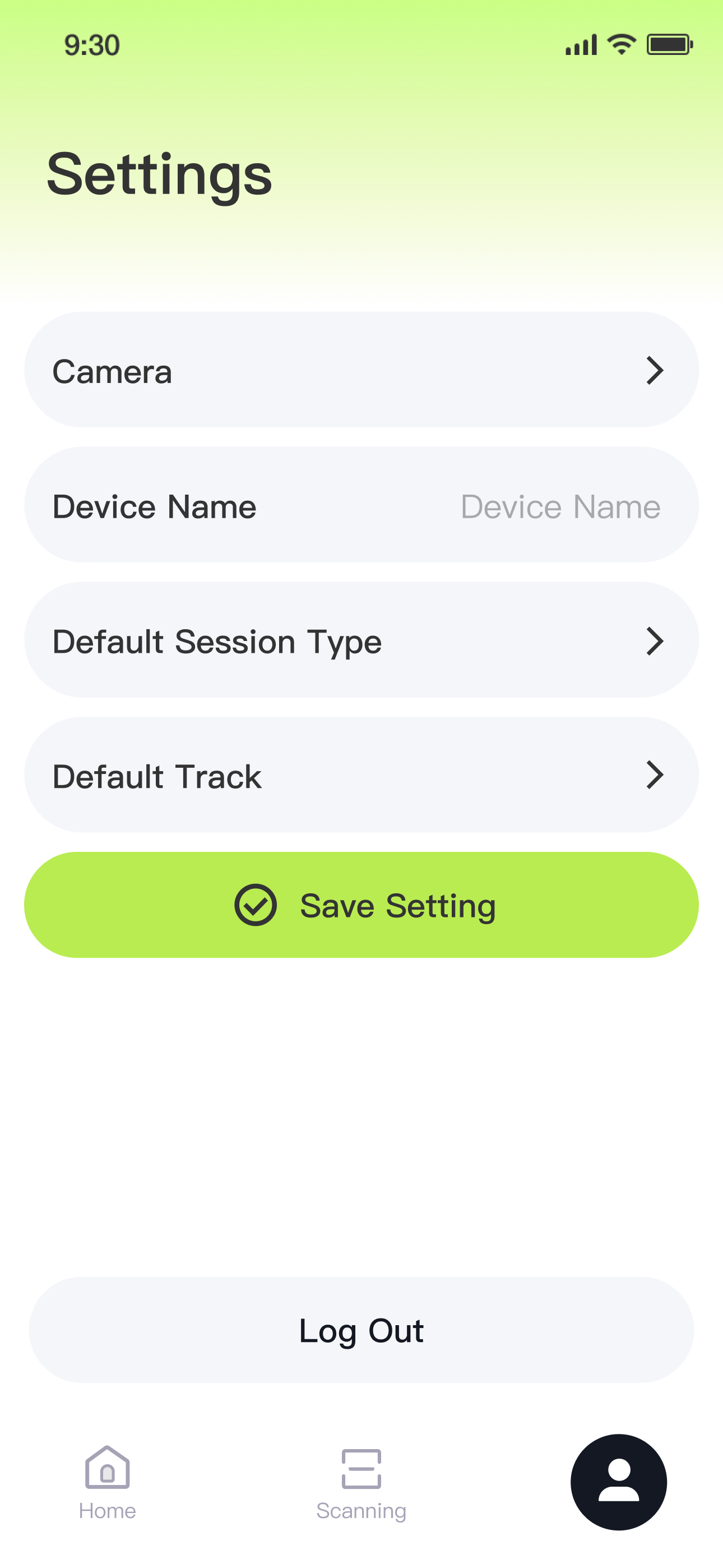Switch to the Scanning tab
Screen dimensions: 723x1568
coord(361,1484)
